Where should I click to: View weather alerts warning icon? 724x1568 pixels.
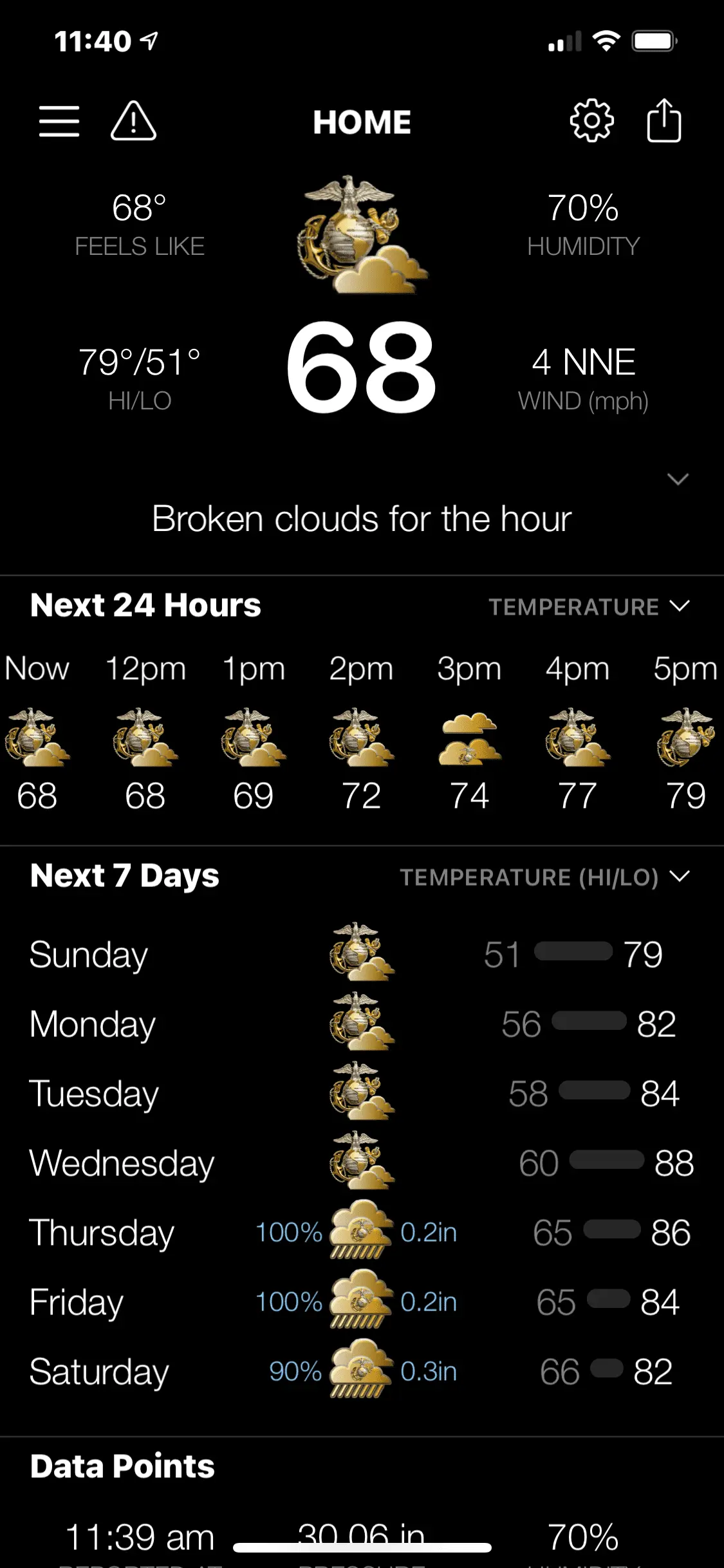(x=133, y=121)
